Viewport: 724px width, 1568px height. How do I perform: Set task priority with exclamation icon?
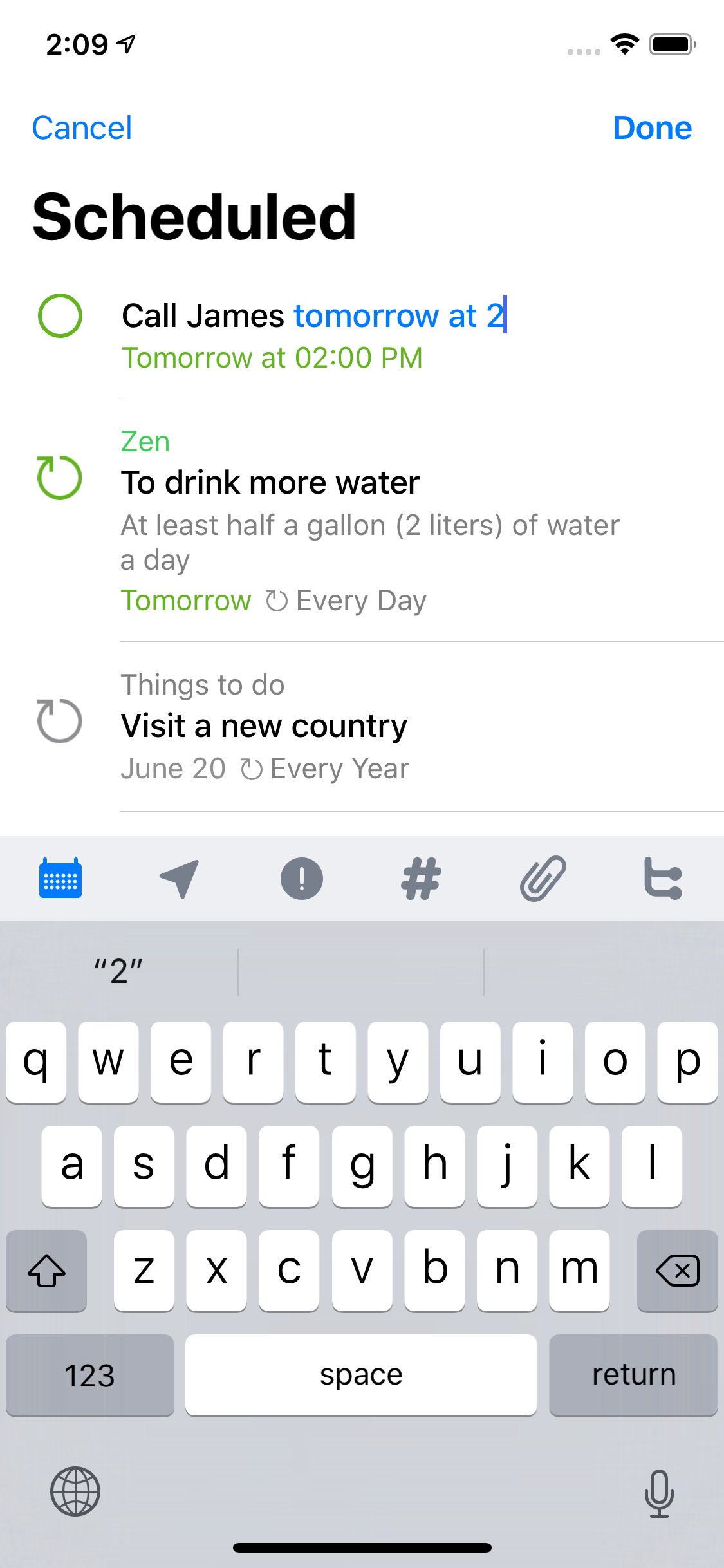pos(301,879)
